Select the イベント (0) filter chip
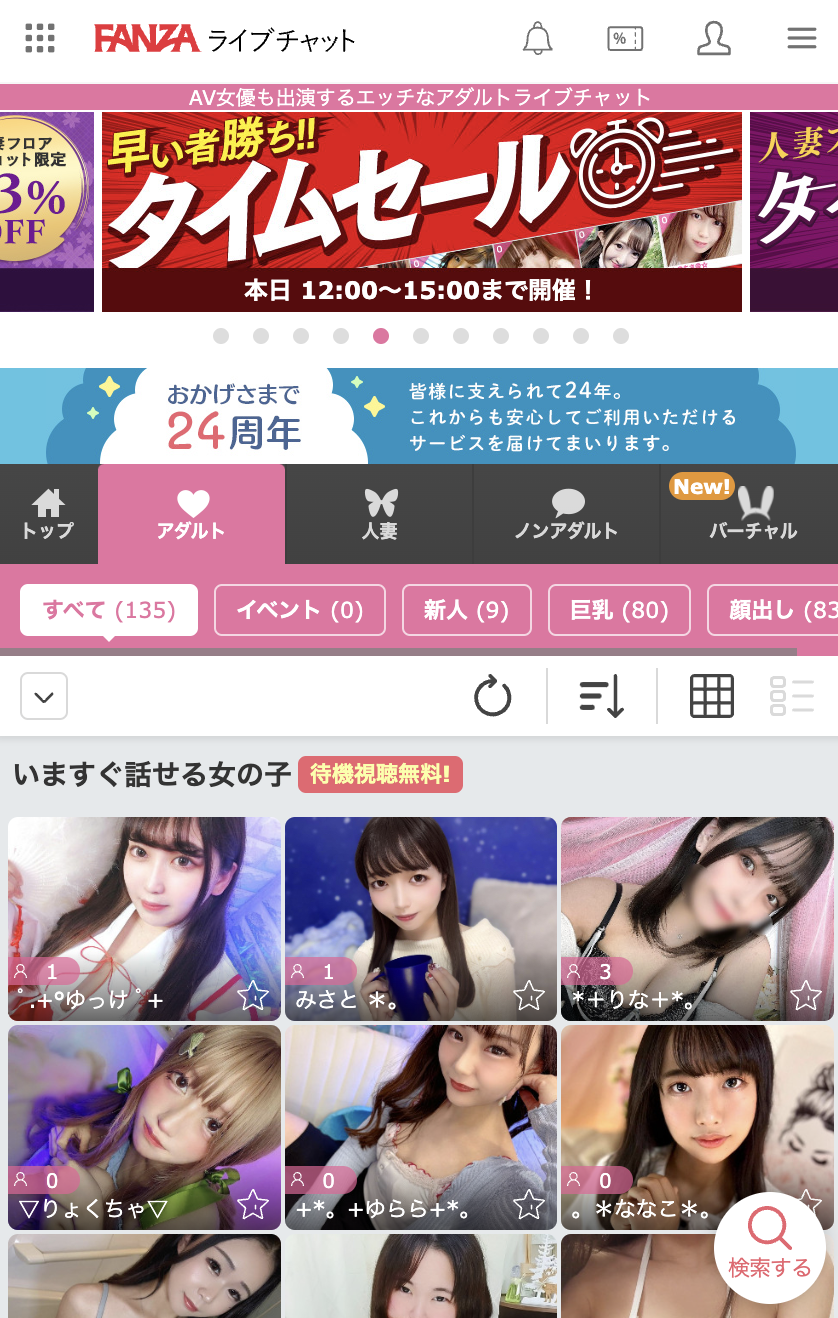Viewport: 838px width, 1318px height. tap(299, 610)
